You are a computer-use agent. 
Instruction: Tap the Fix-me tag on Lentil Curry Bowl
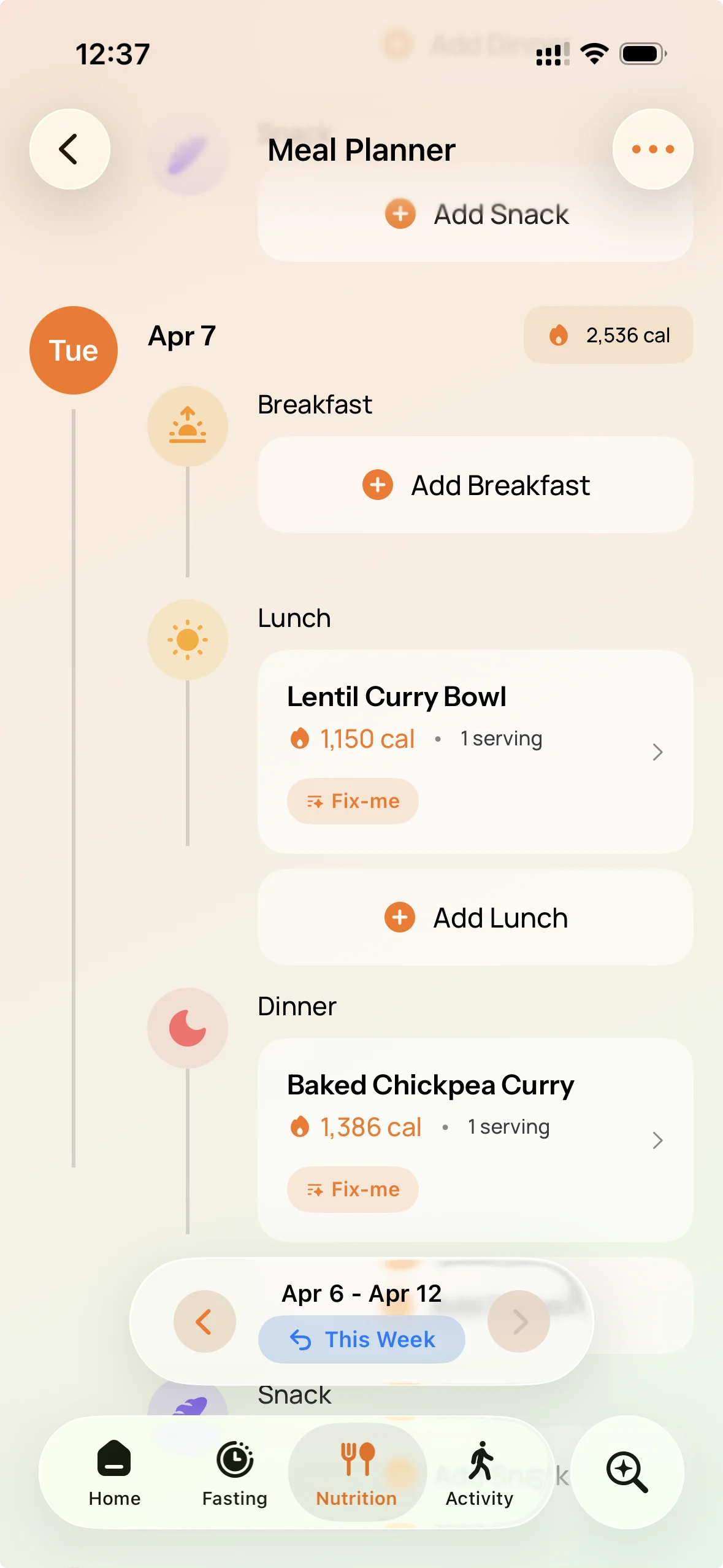pos(352,801)
